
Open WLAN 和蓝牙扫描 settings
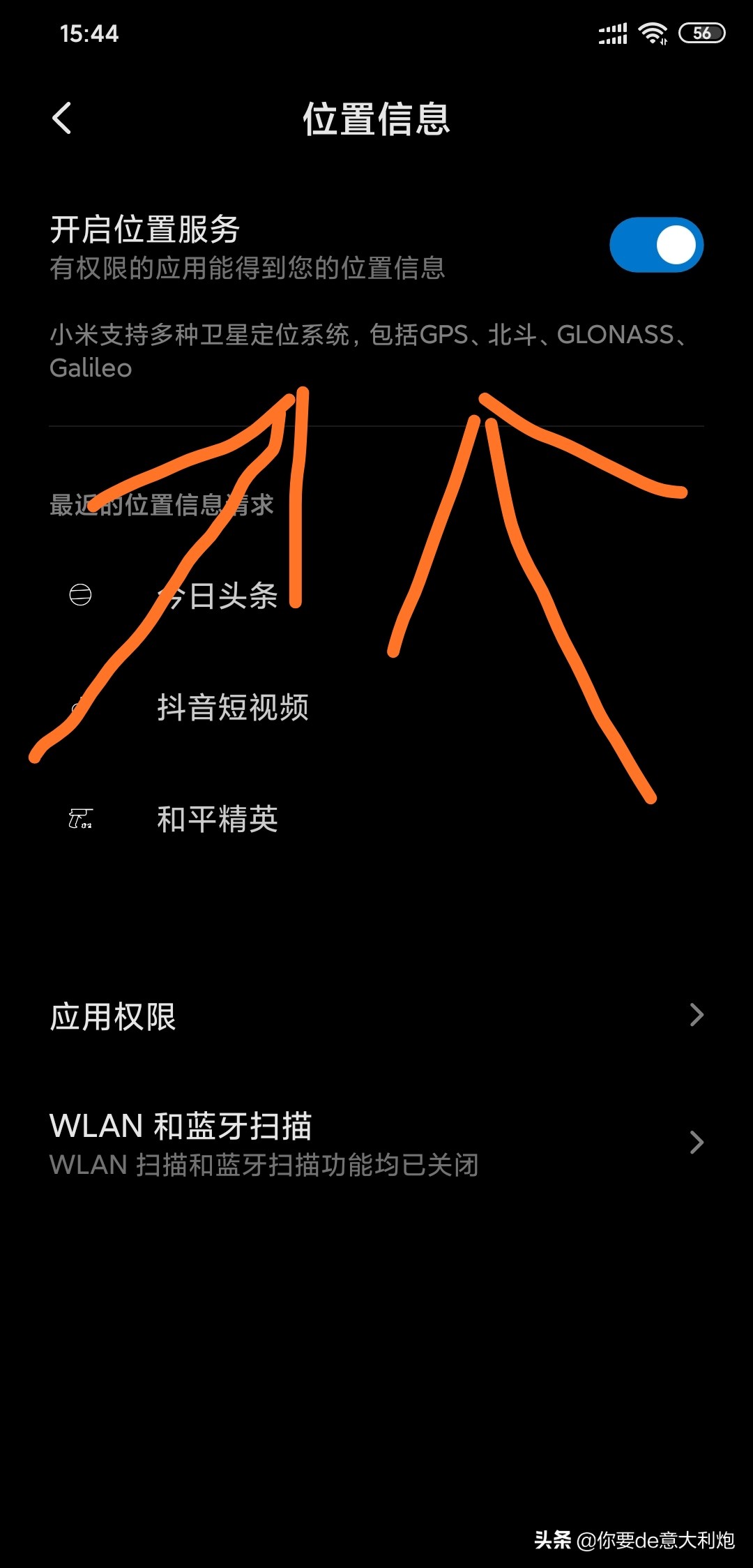376,1143
